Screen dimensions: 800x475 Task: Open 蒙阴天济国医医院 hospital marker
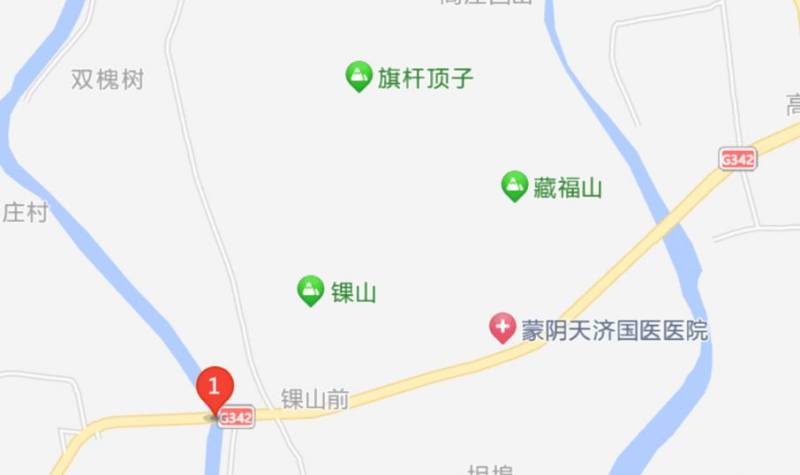coord(501,328)
